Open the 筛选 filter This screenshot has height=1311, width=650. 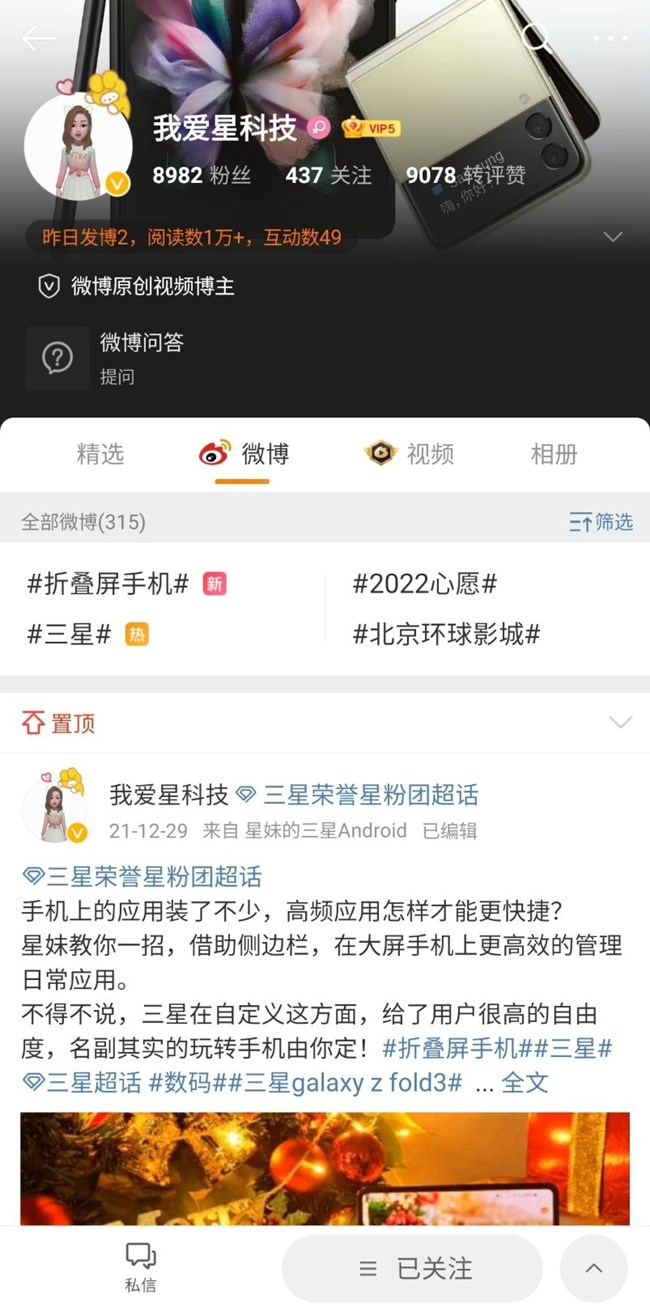[601, 521]
